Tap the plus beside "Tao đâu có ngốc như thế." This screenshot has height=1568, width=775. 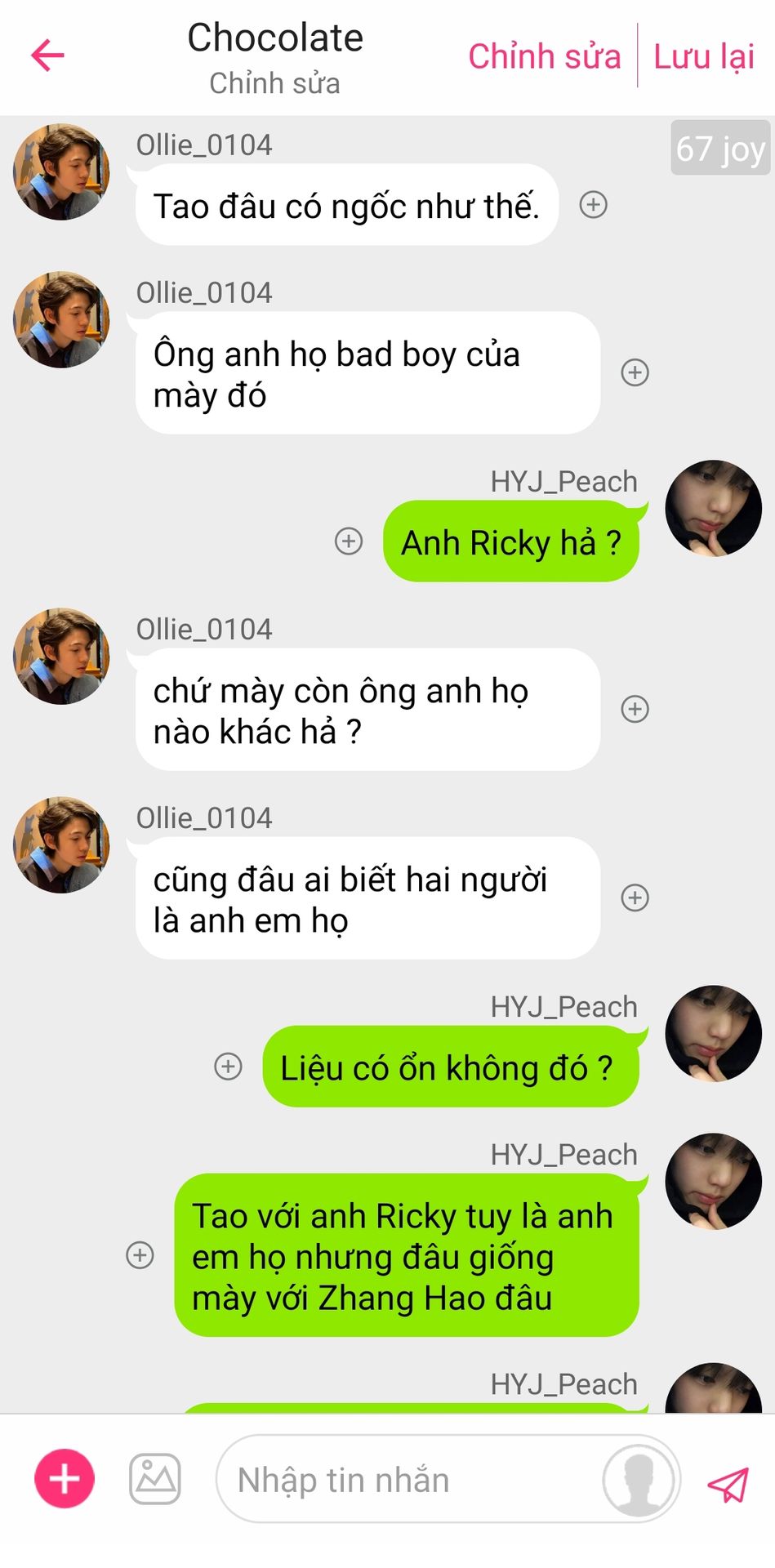coord(593,205)
